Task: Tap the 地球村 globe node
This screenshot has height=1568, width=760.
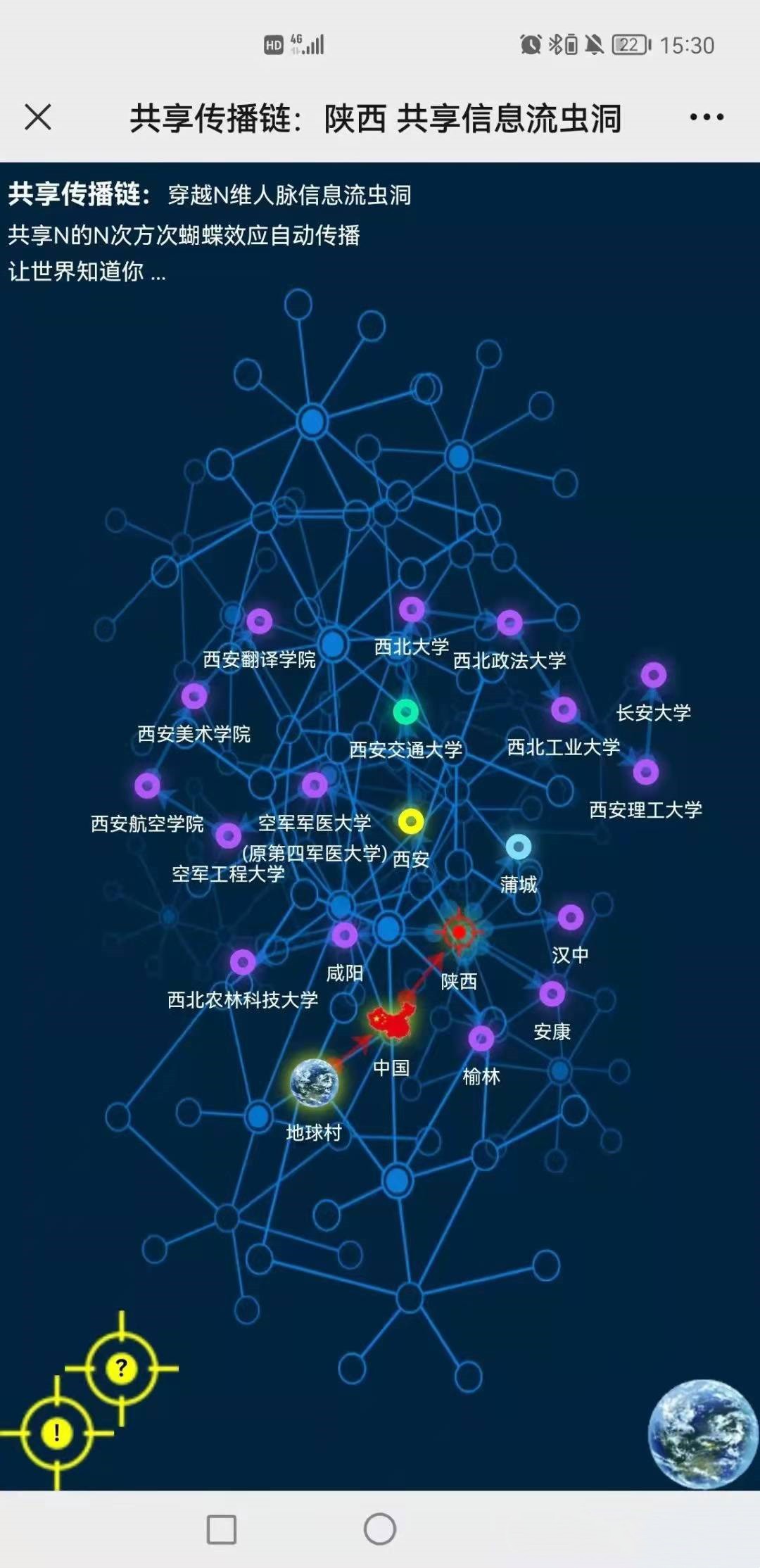Action: [315, 1083]
